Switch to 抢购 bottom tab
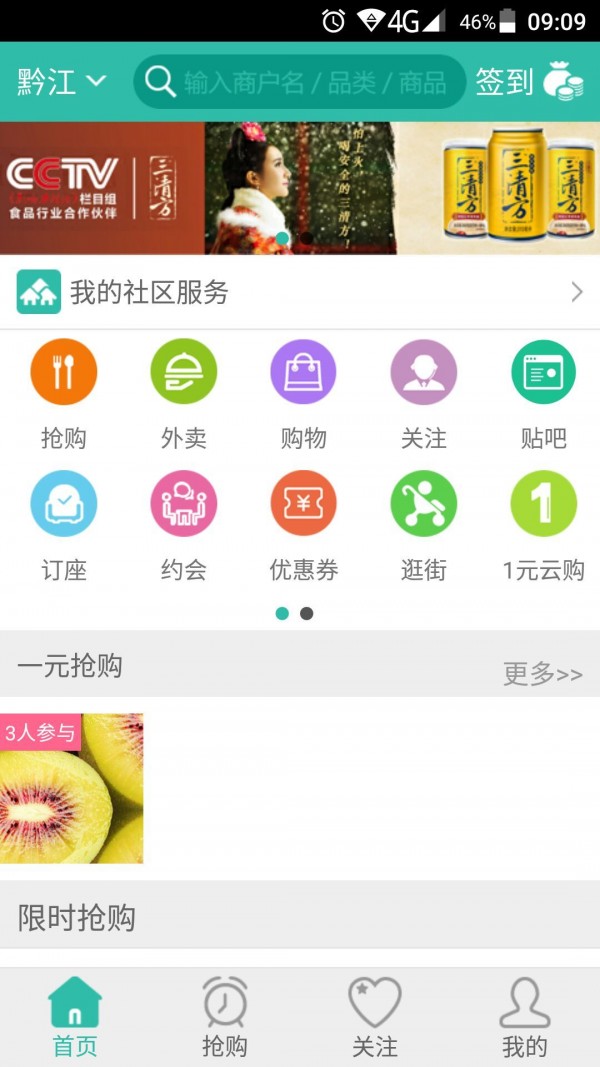Screen dimensions: 600x1067 tap(225, 1017)
